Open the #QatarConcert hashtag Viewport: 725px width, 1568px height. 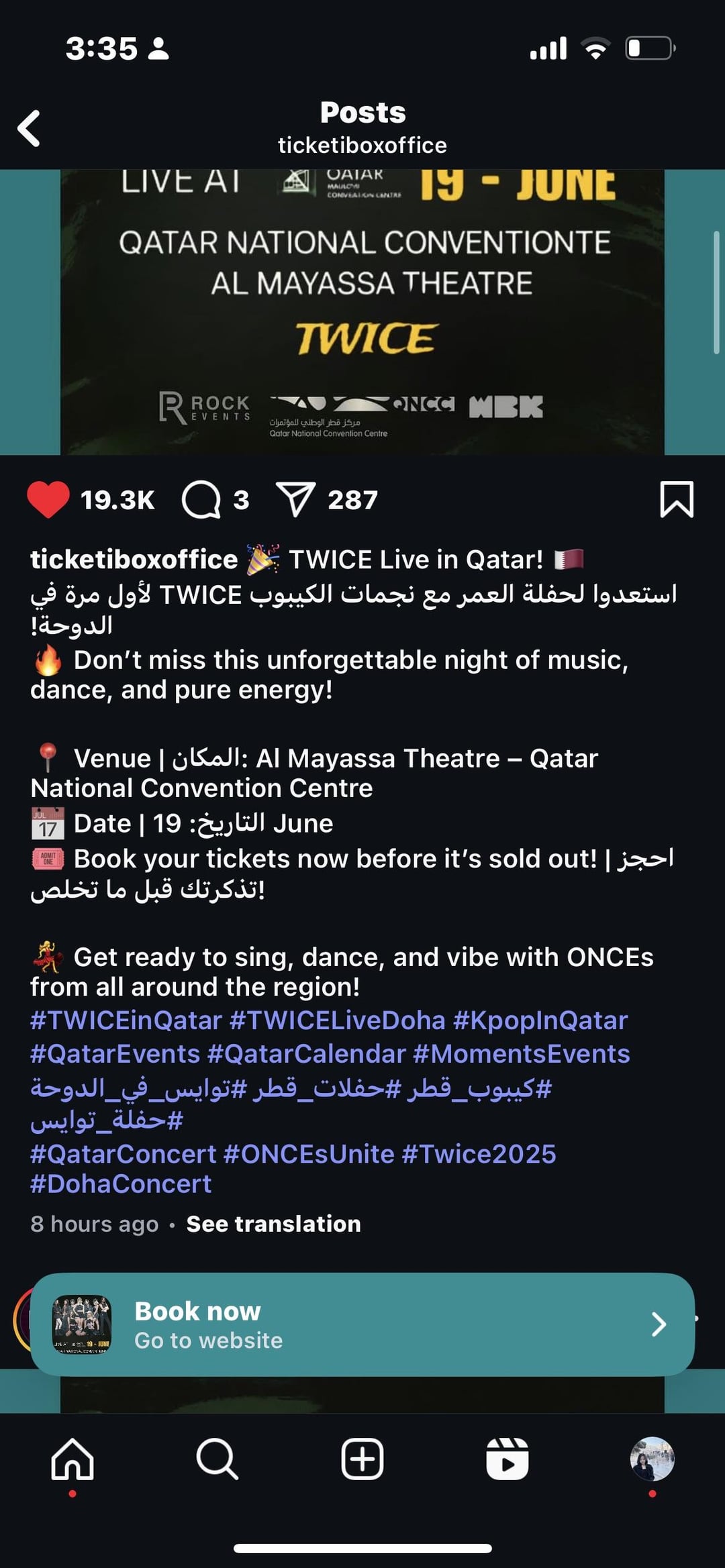click(x=123, y=1154)
